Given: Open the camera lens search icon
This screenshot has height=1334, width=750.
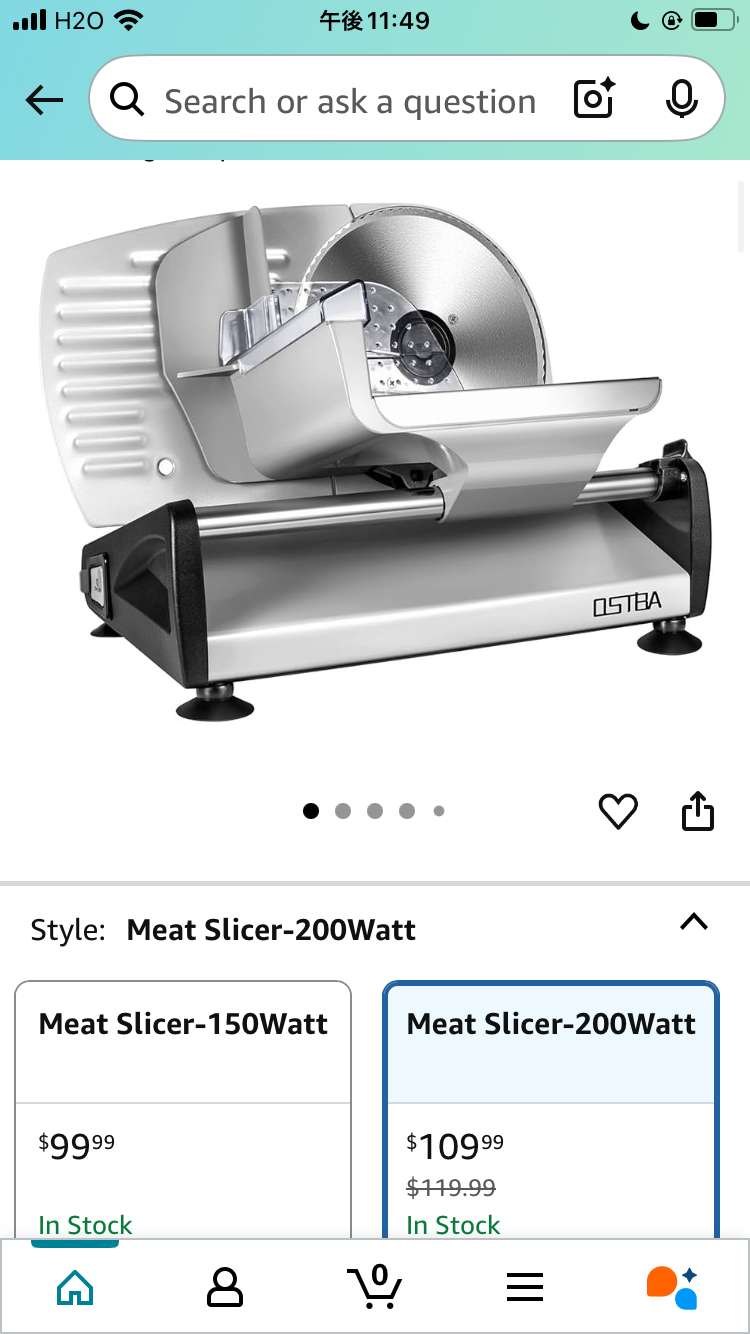Looking at the screenshot, I should (x=594, y=99).
